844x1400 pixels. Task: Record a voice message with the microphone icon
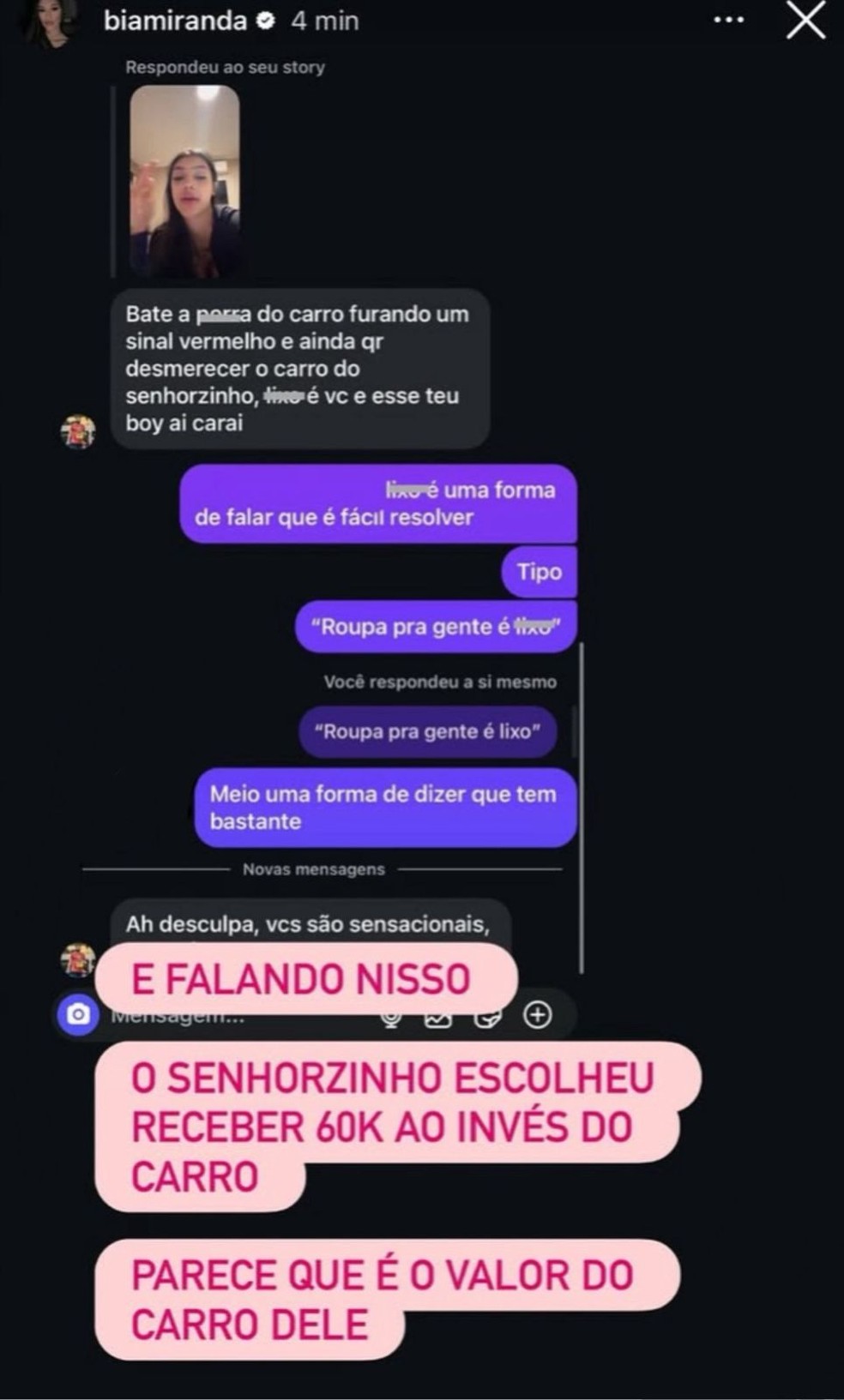(x=393, y=1017)
